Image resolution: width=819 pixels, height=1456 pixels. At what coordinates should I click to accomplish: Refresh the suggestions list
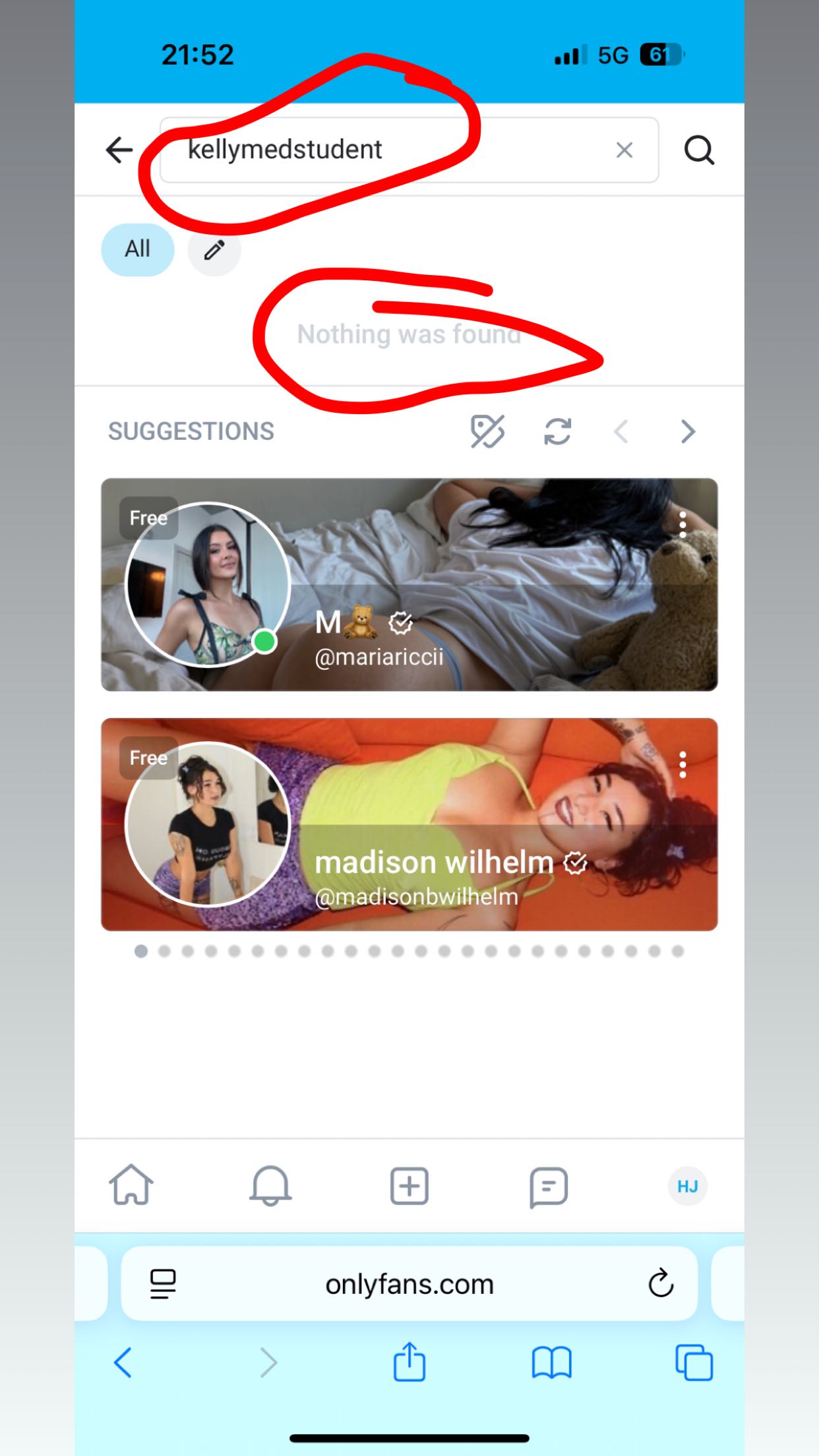click(x=557, y=432)
